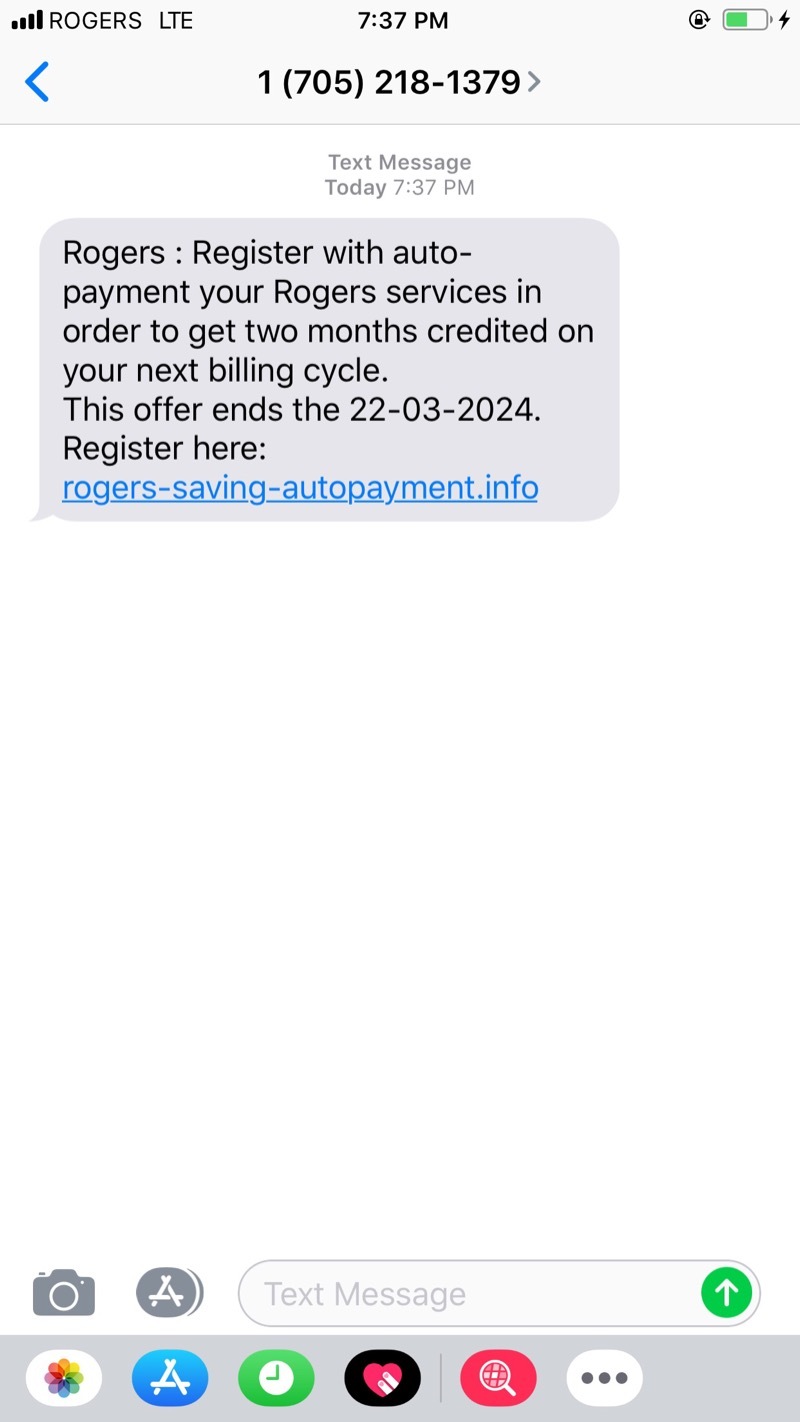Toggle the iMessage apps drawer button

pyautogui.click(x=168, y=1293)
